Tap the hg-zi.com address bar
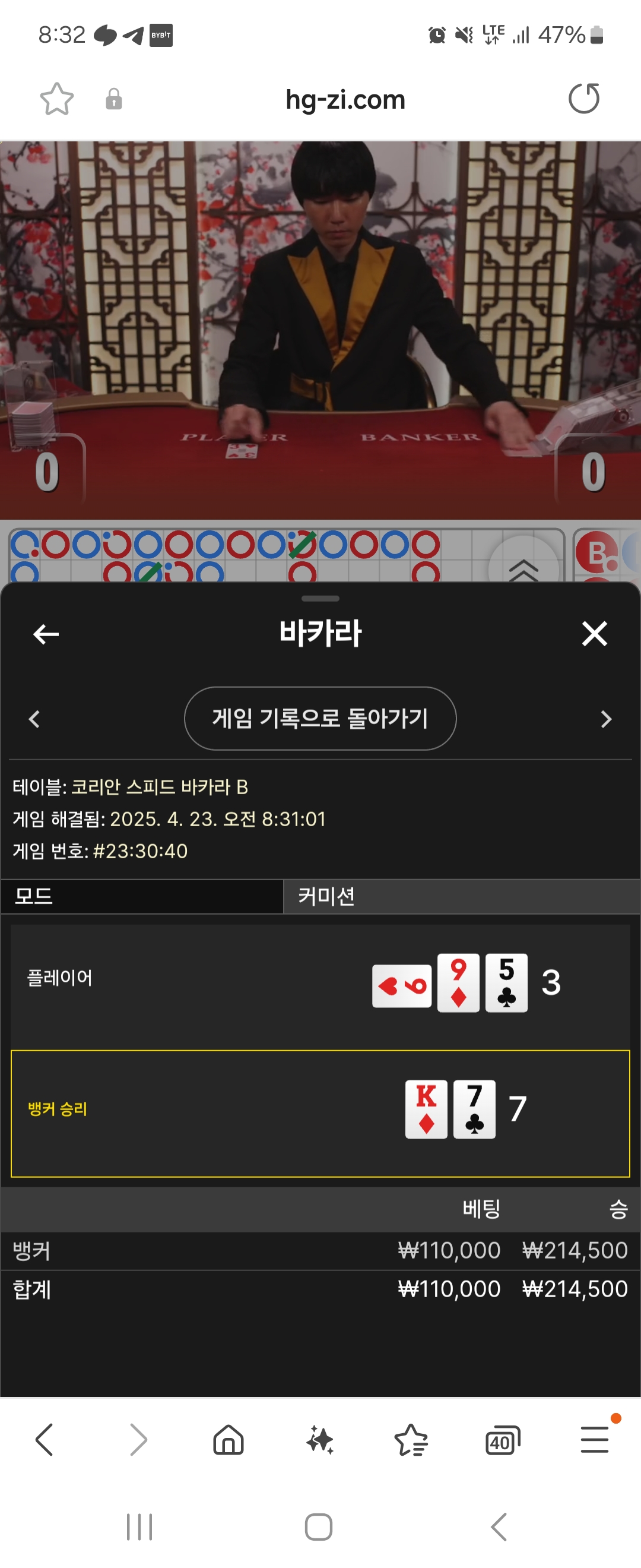 (x=345, y=99)
